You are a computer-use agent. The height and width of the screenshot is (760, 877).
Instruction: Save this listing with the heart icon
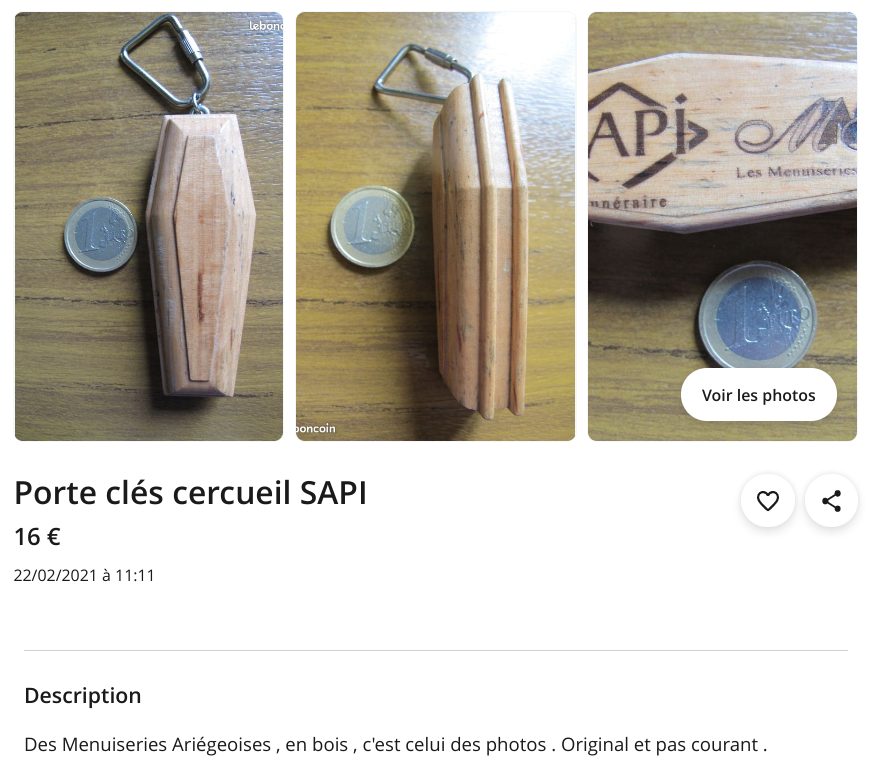tap(767, 501)
